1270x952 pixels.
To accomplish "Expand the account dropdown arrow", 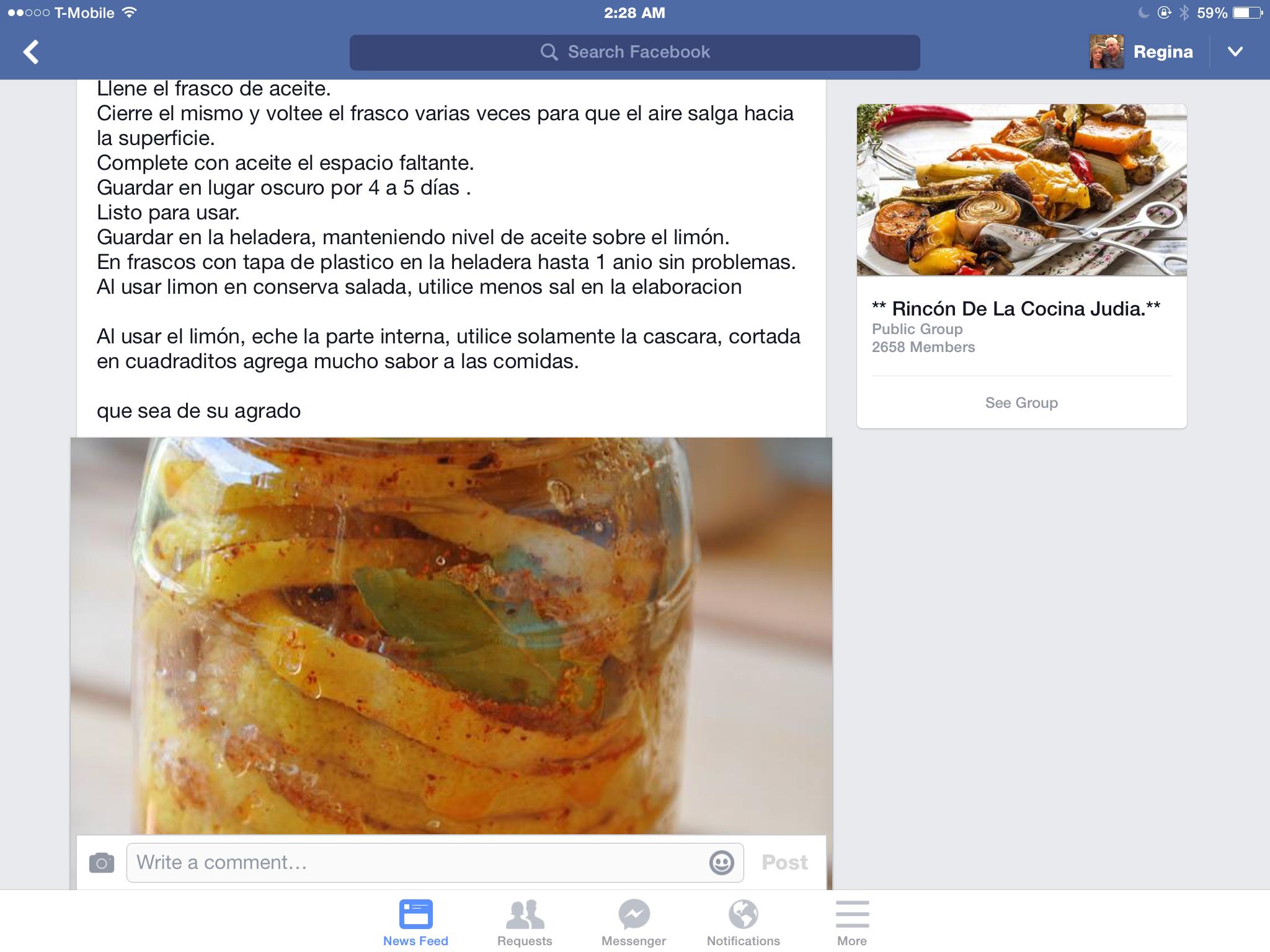I will (1235, 52).
